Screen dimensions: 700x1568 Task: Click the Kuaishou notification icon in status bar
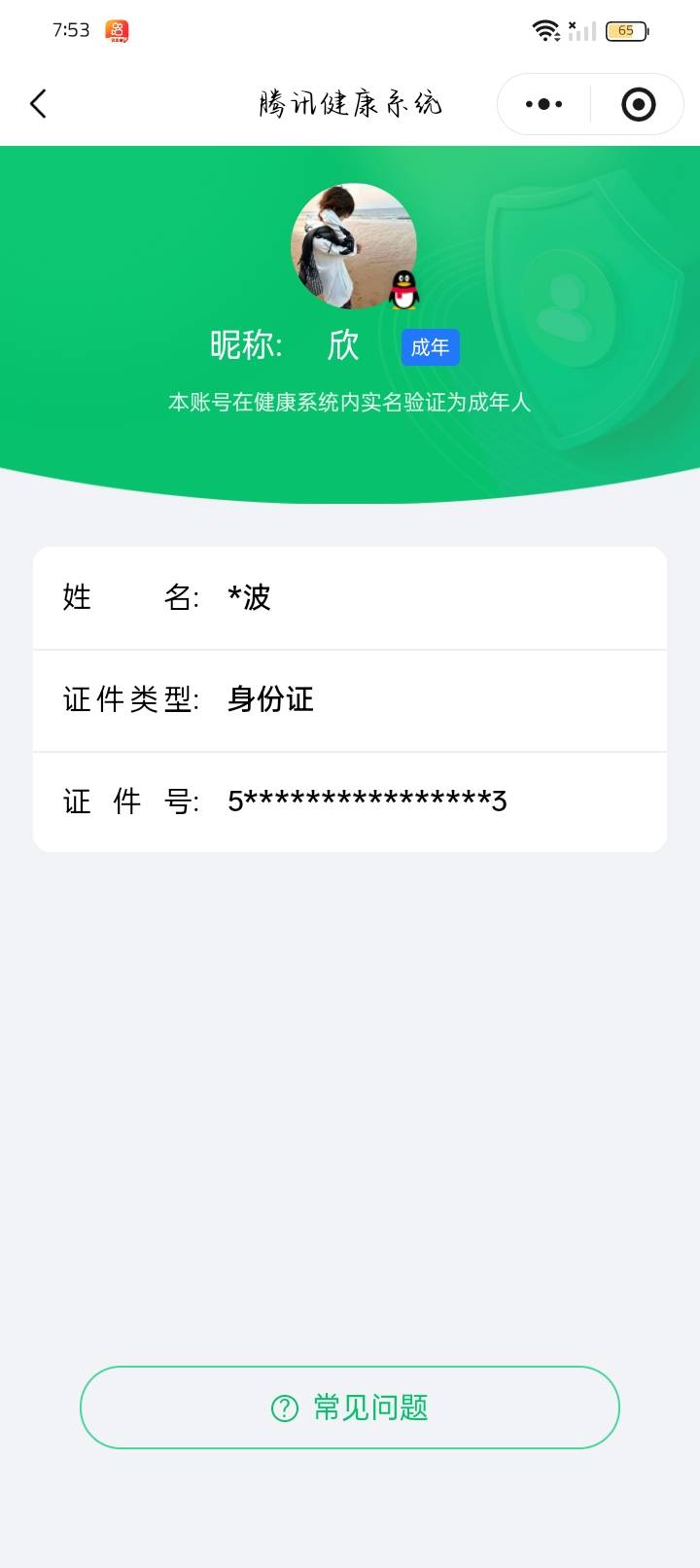pyautogui.click(x=116, y=30)
